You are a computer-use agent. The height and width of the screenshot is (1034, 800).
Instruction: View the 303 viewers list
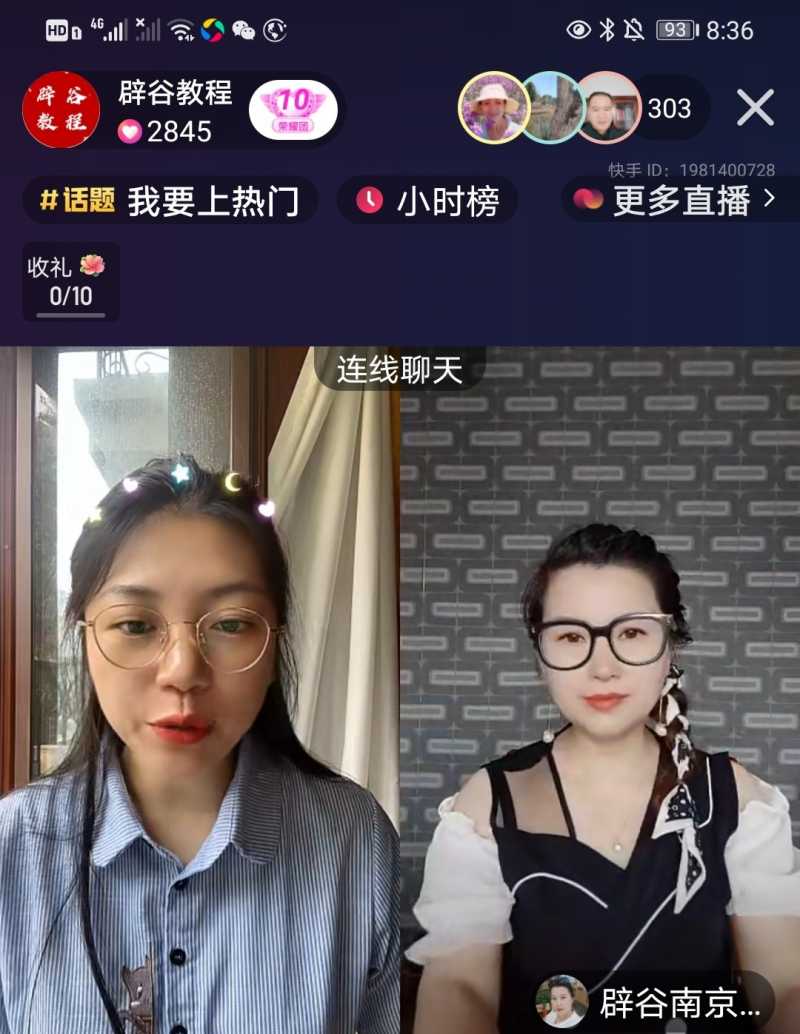pos(669,108)
